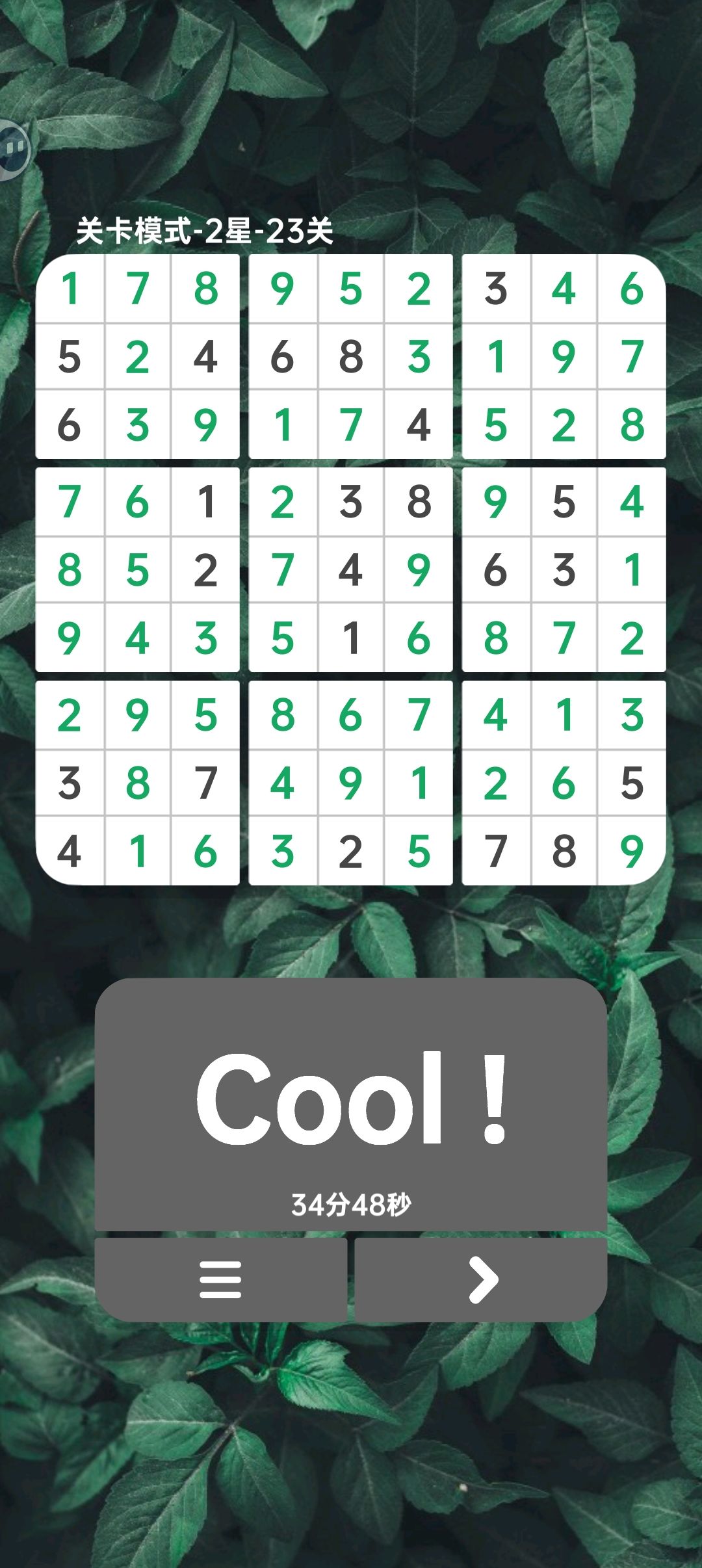Go to the next level arrow
The image size is (702, 1568).
click(x=481, y=1279)
